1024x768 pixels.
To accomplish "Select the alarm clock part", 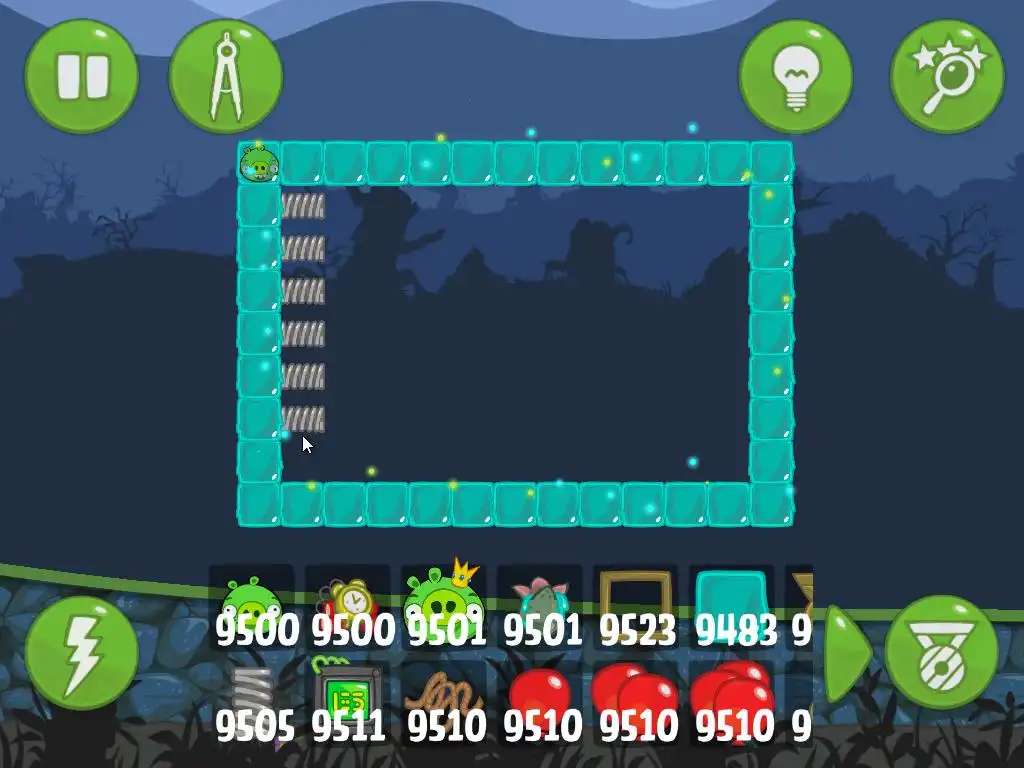I will click(346, 605).
